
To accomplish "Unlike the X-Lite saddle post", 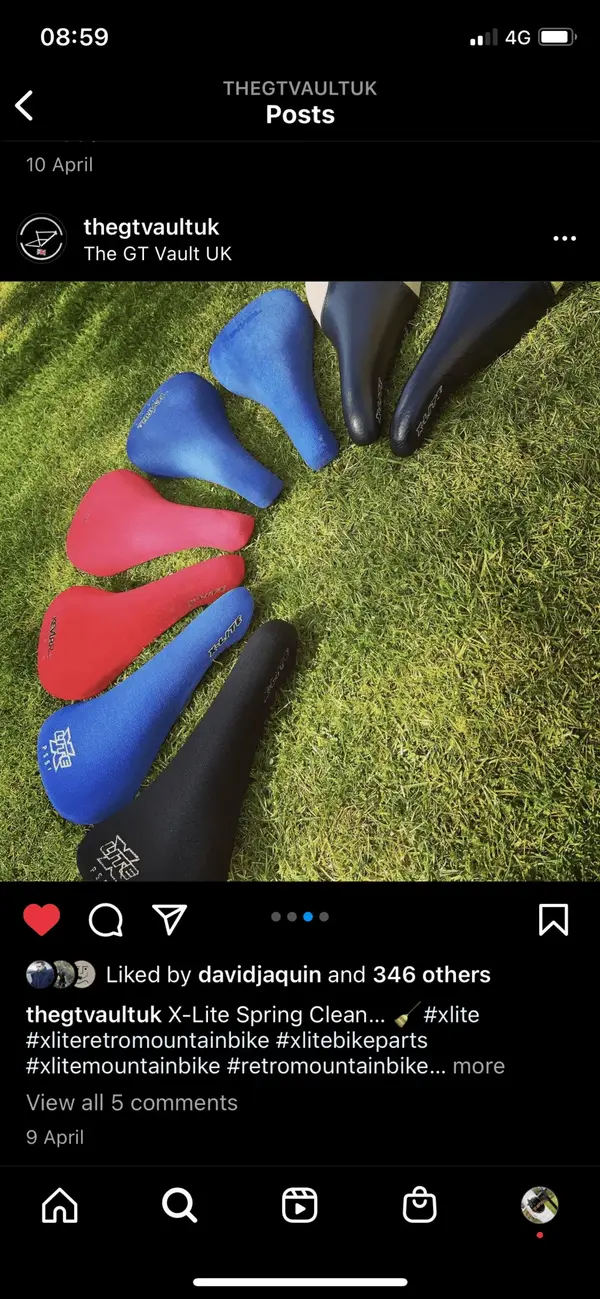I will (41, 920).
